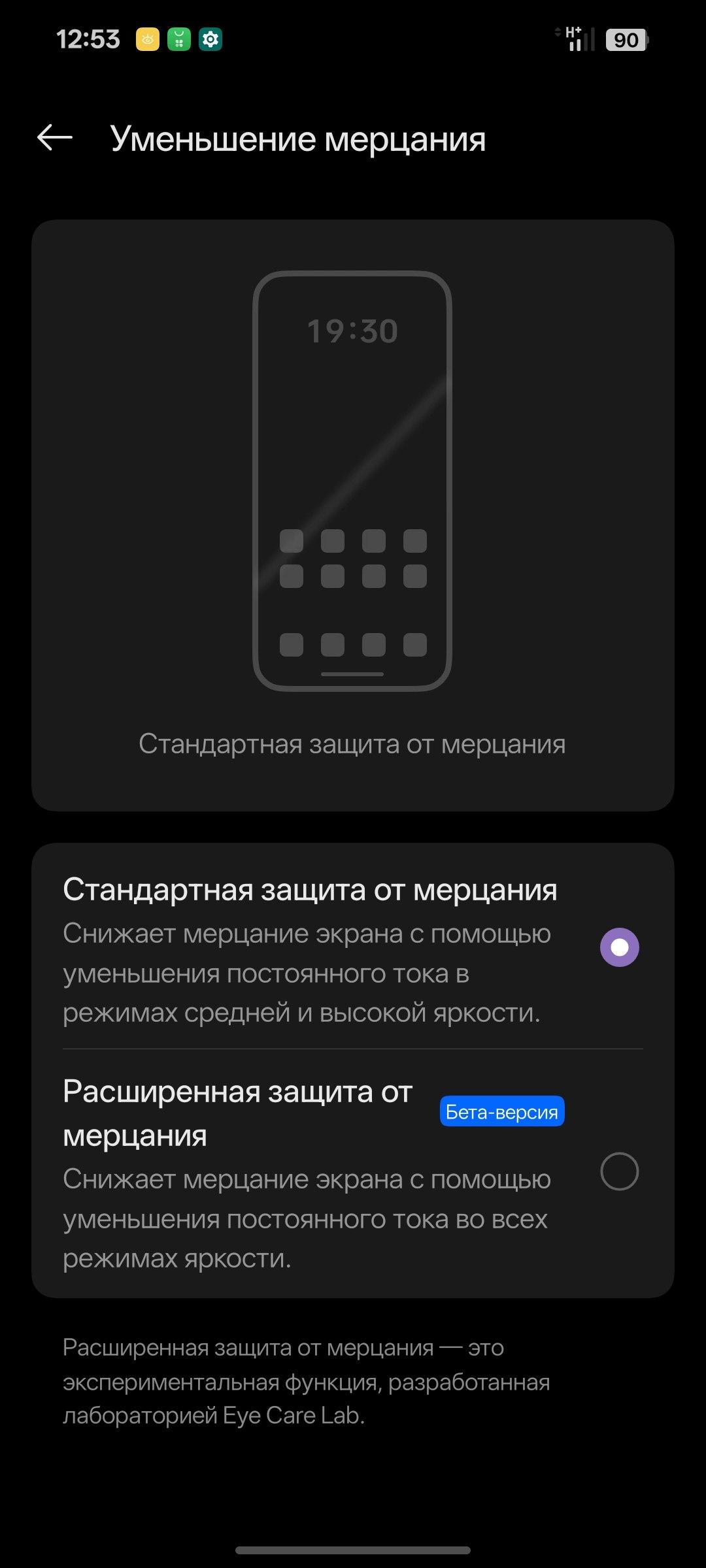The image size is (706, 1568).
Task: Choose Расширенная защита от мерцания option
Action: point(618,1171)
